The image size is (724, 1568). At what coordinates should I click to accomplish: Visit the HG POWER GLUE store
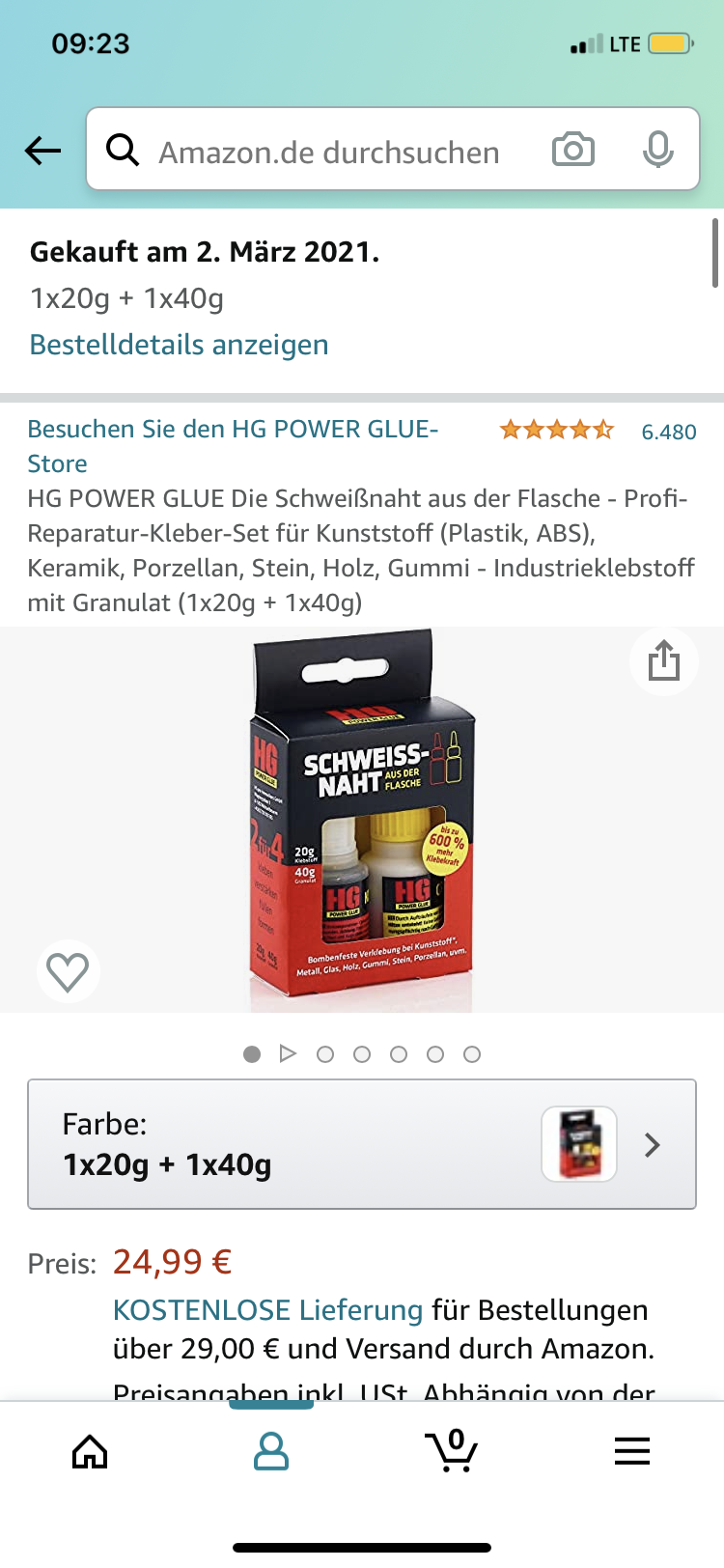pos(232,445)
